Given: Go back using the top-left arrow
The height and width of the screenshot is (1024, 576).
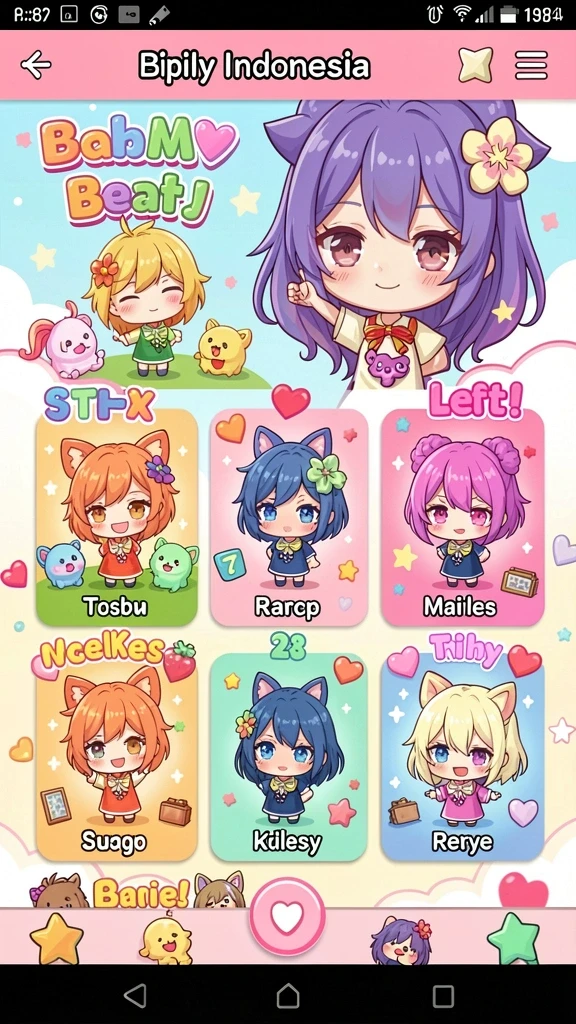Looking at the screenshot, I should pyautogui.click(x=36, y=65).
